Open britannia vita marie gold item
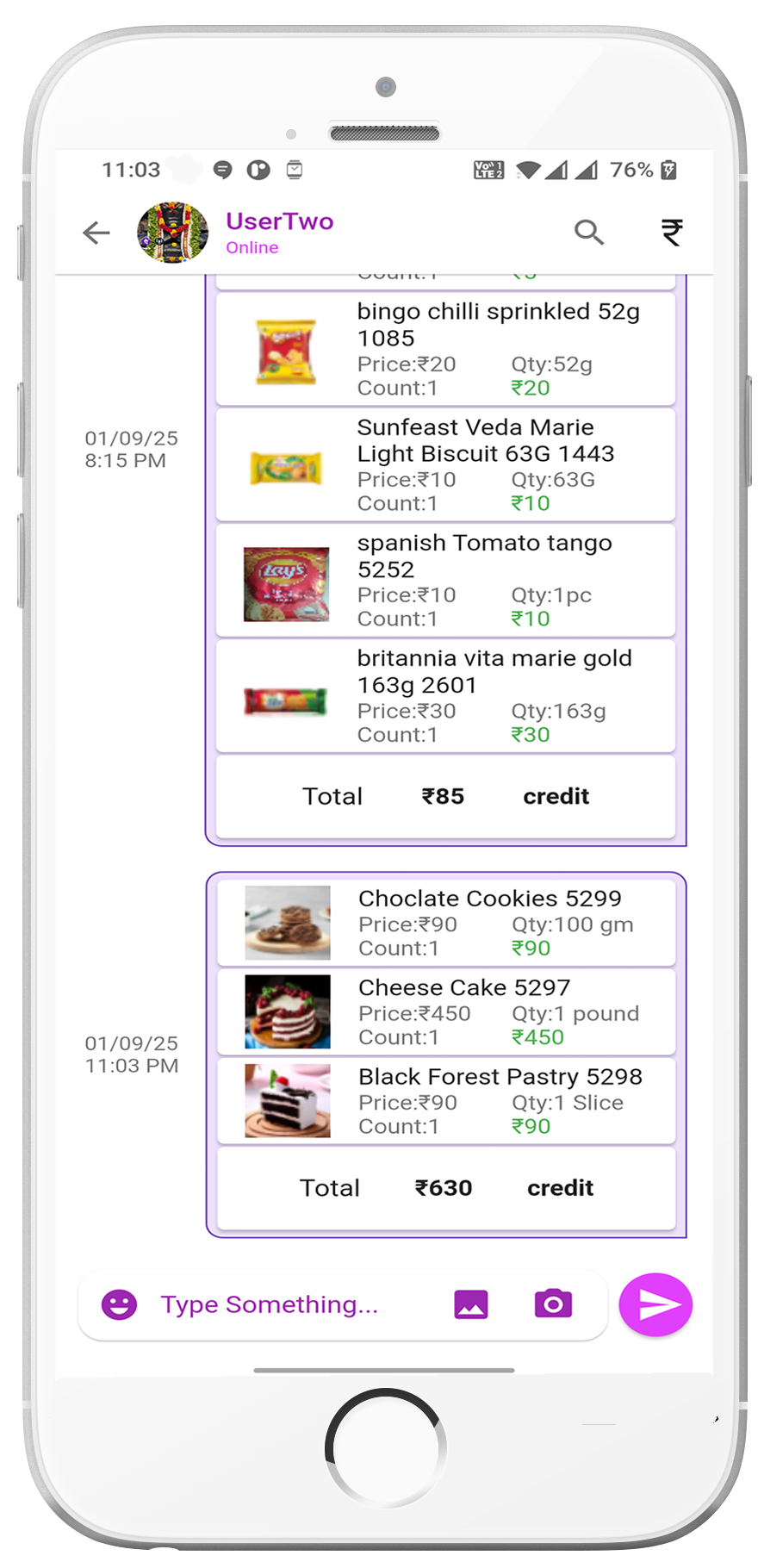The height and width of the screenshot is (1568, 764). 445,696
